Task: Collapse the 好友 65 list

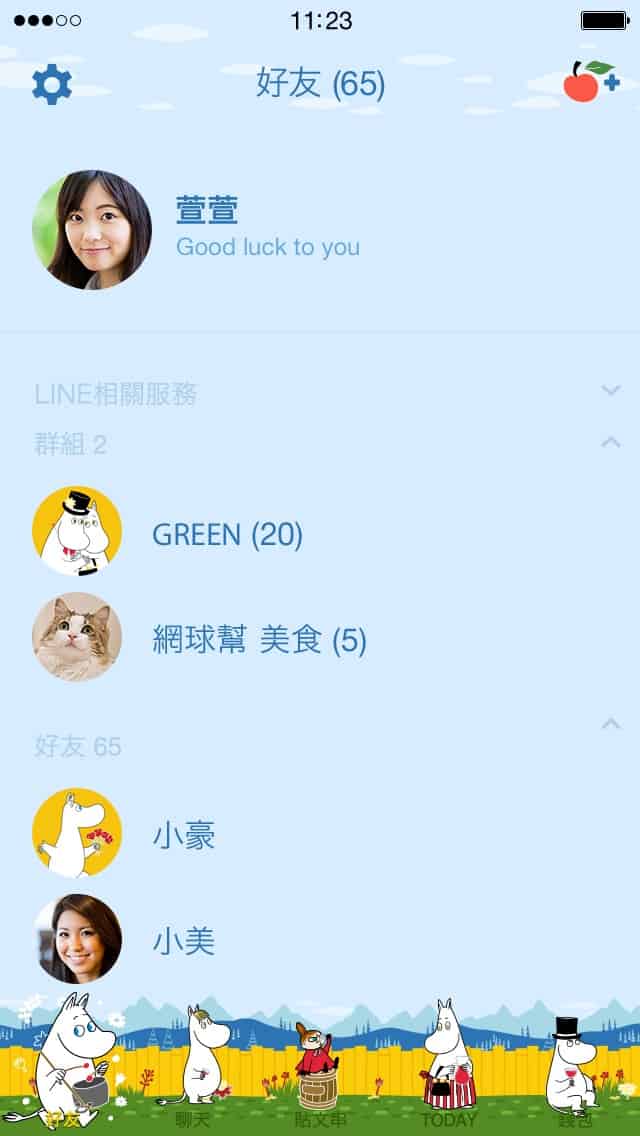Action: (x=610, y=723)
